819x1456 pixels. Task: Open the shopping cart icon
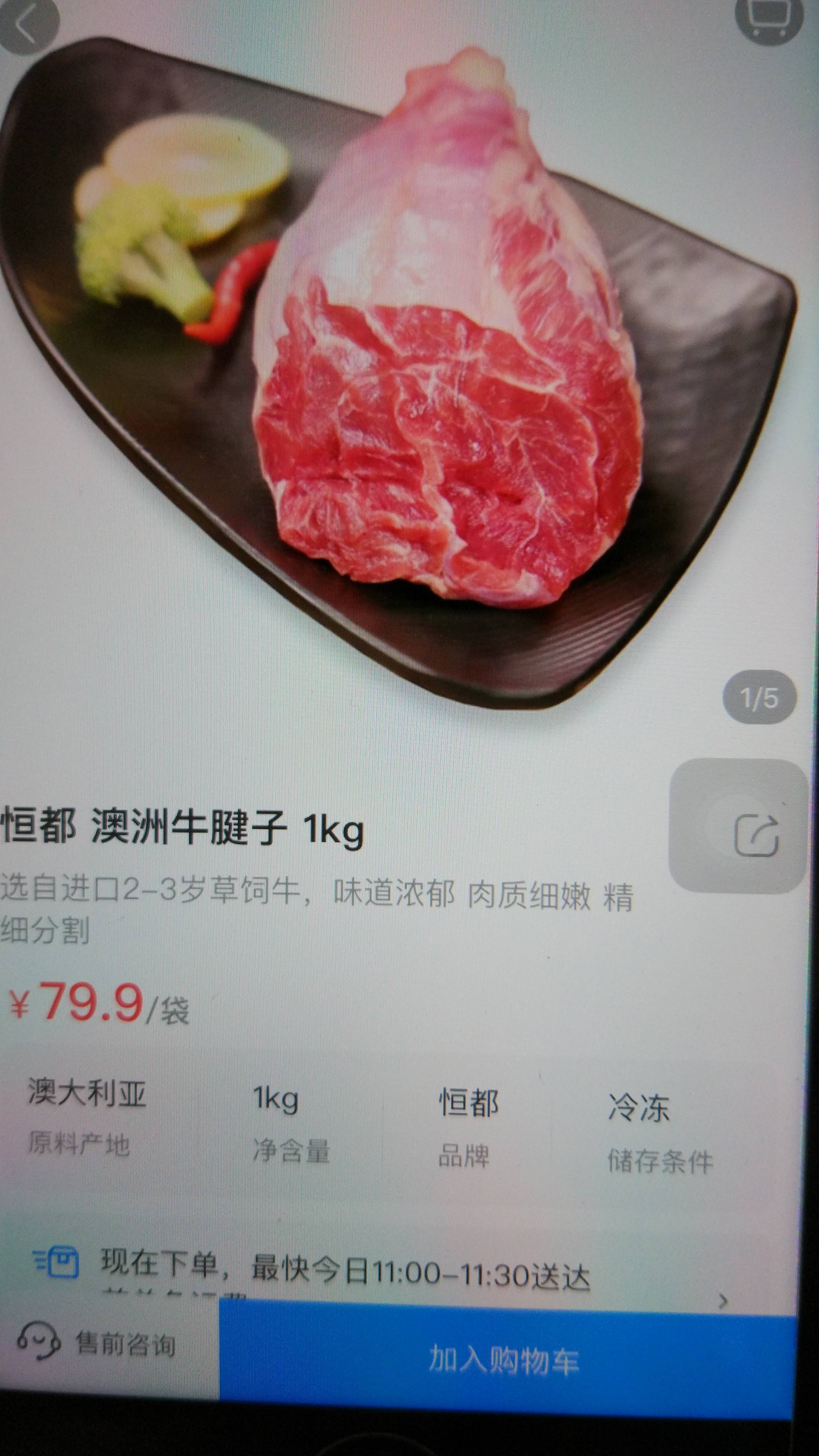point(769,17)
